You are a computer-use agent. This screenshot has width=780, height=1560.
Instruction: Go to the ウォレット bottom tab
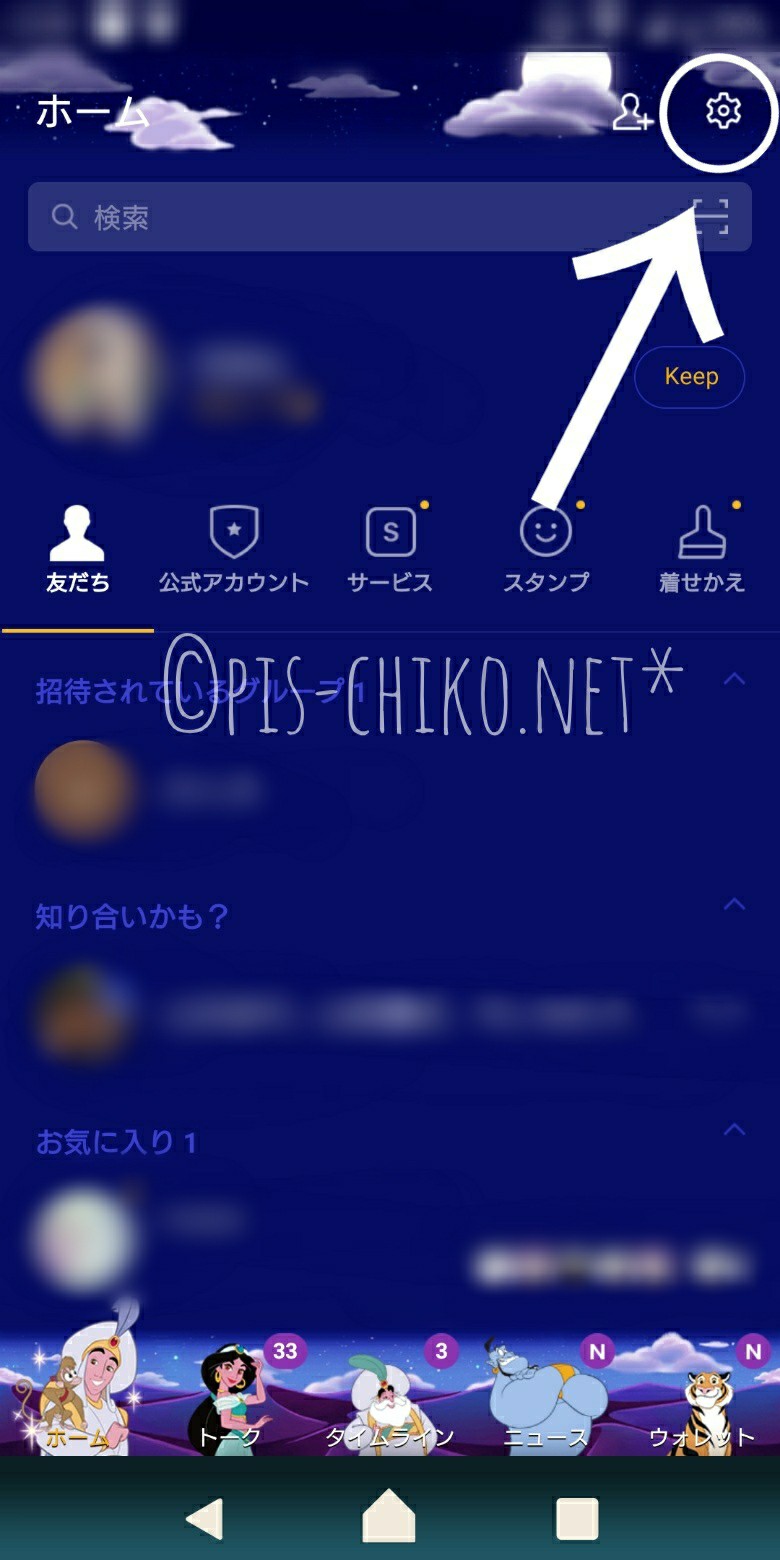click(x=702, y=1400)
